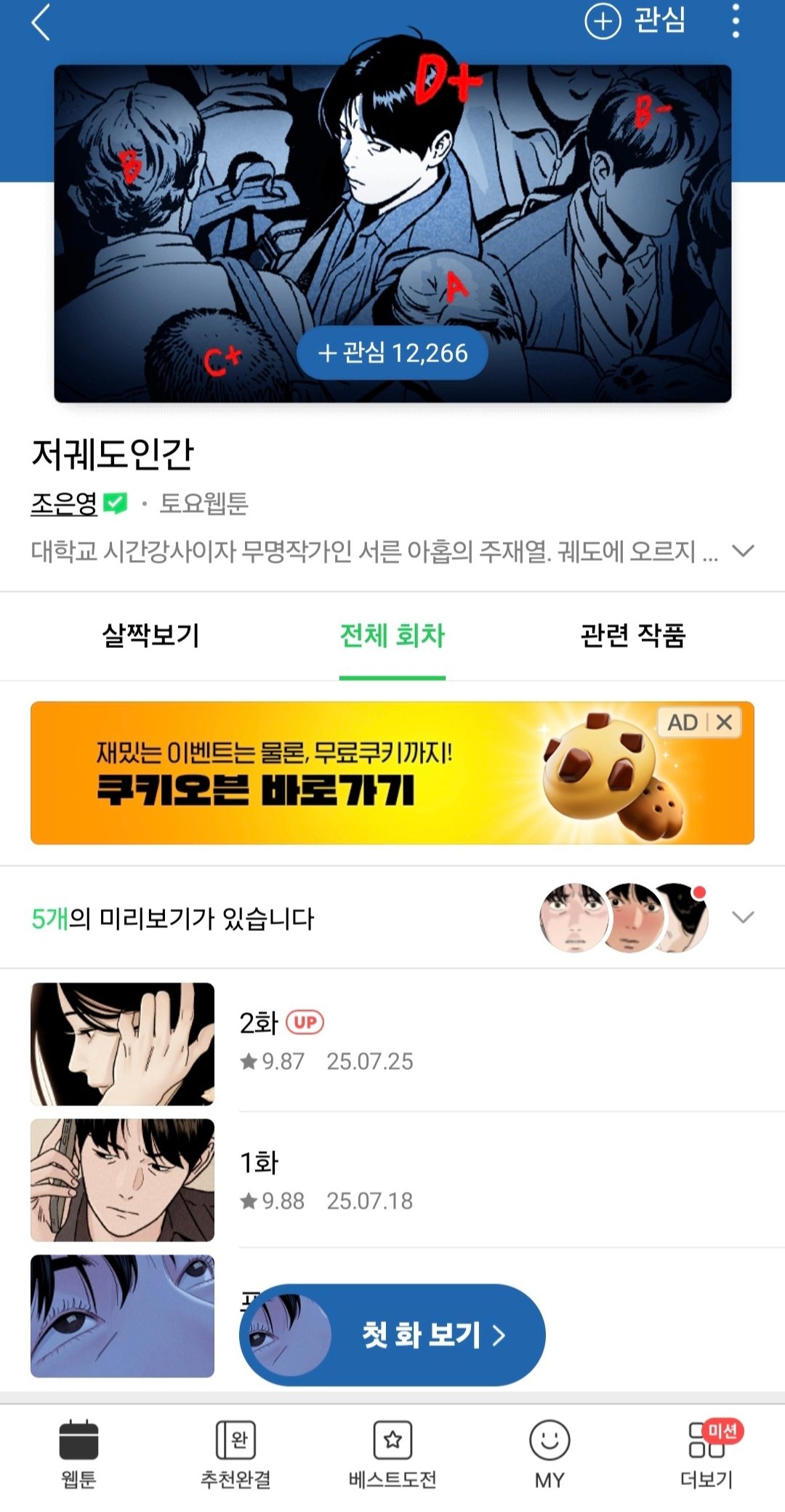The width and height of the screenshot is (785, 1512).
Task: Expand the 5개의 미리보기 section
Action: click(x=743, y=918)
